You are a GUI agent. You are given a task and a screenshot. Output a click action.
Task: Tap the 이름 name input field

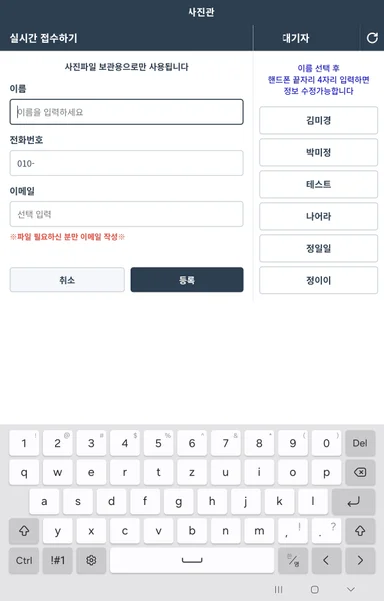tap(126, 112)
